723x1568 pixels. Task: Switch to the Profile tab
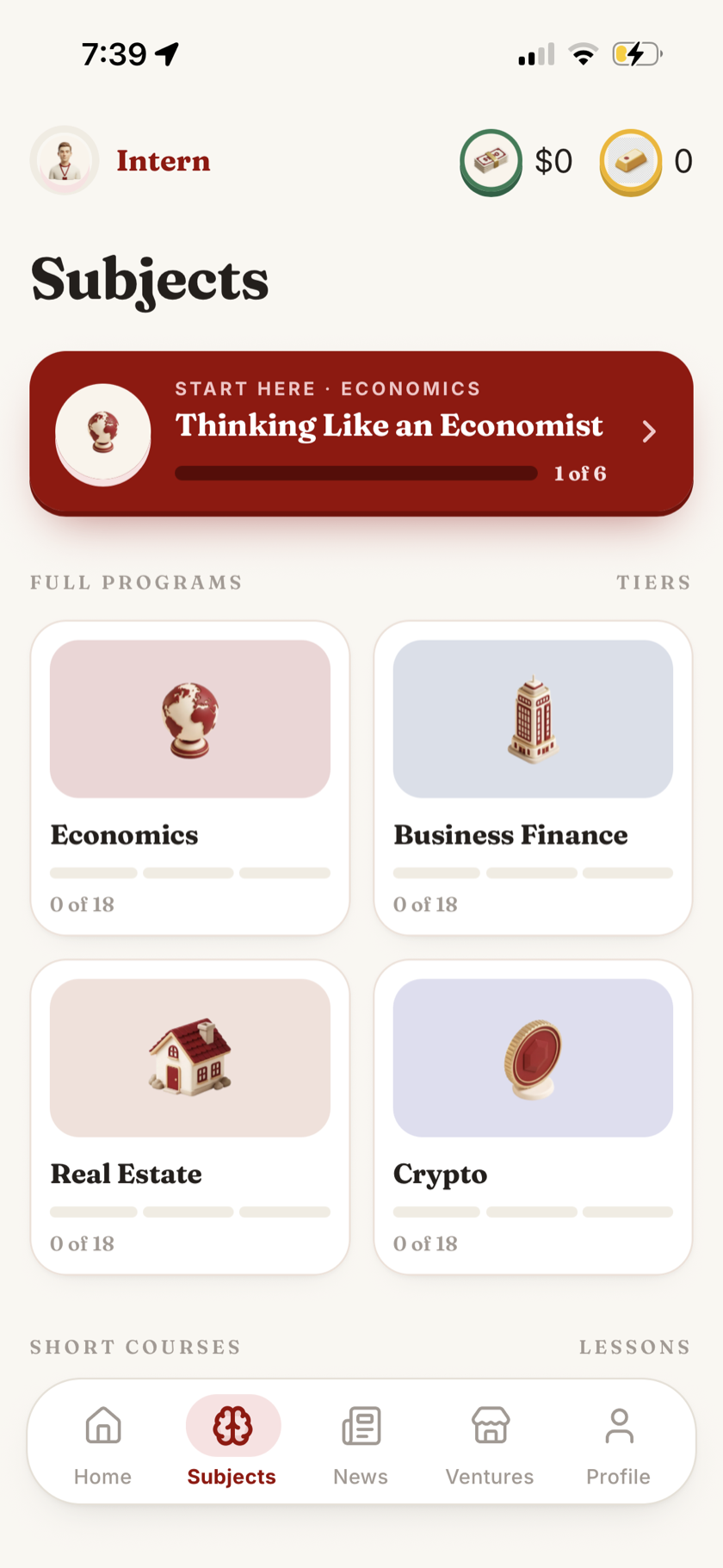point(618,1444)
